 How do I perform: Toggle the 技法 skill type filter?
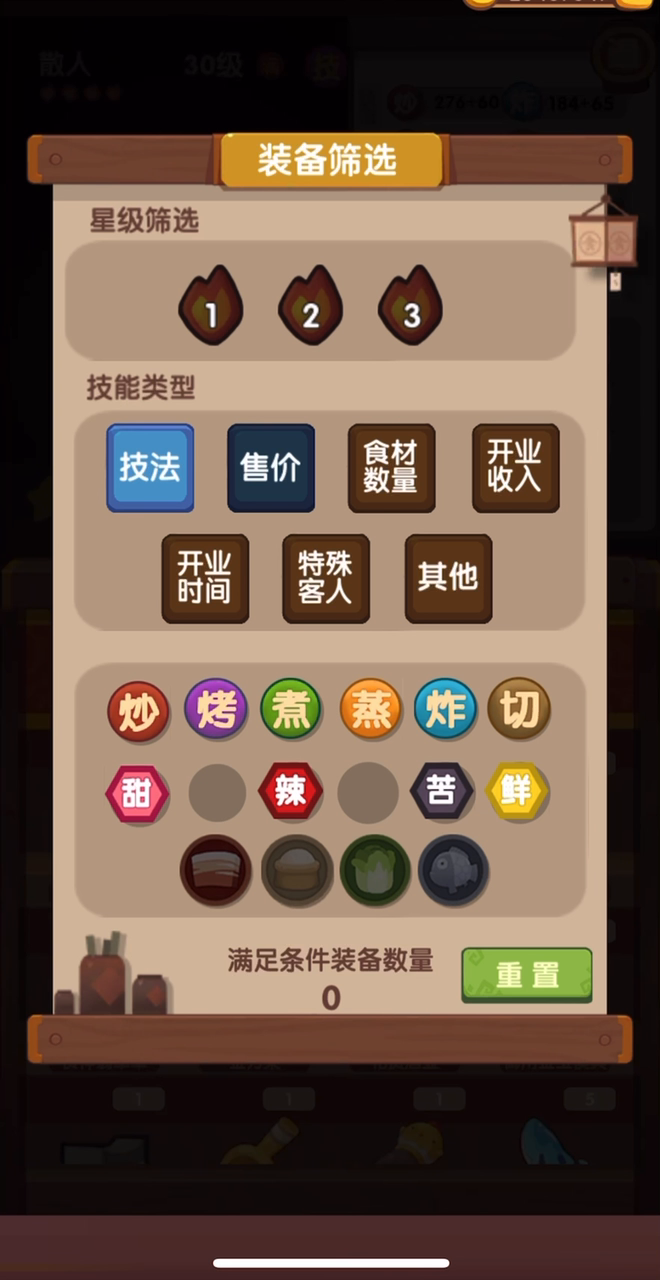pyautogui.click(x=150, y=468)
